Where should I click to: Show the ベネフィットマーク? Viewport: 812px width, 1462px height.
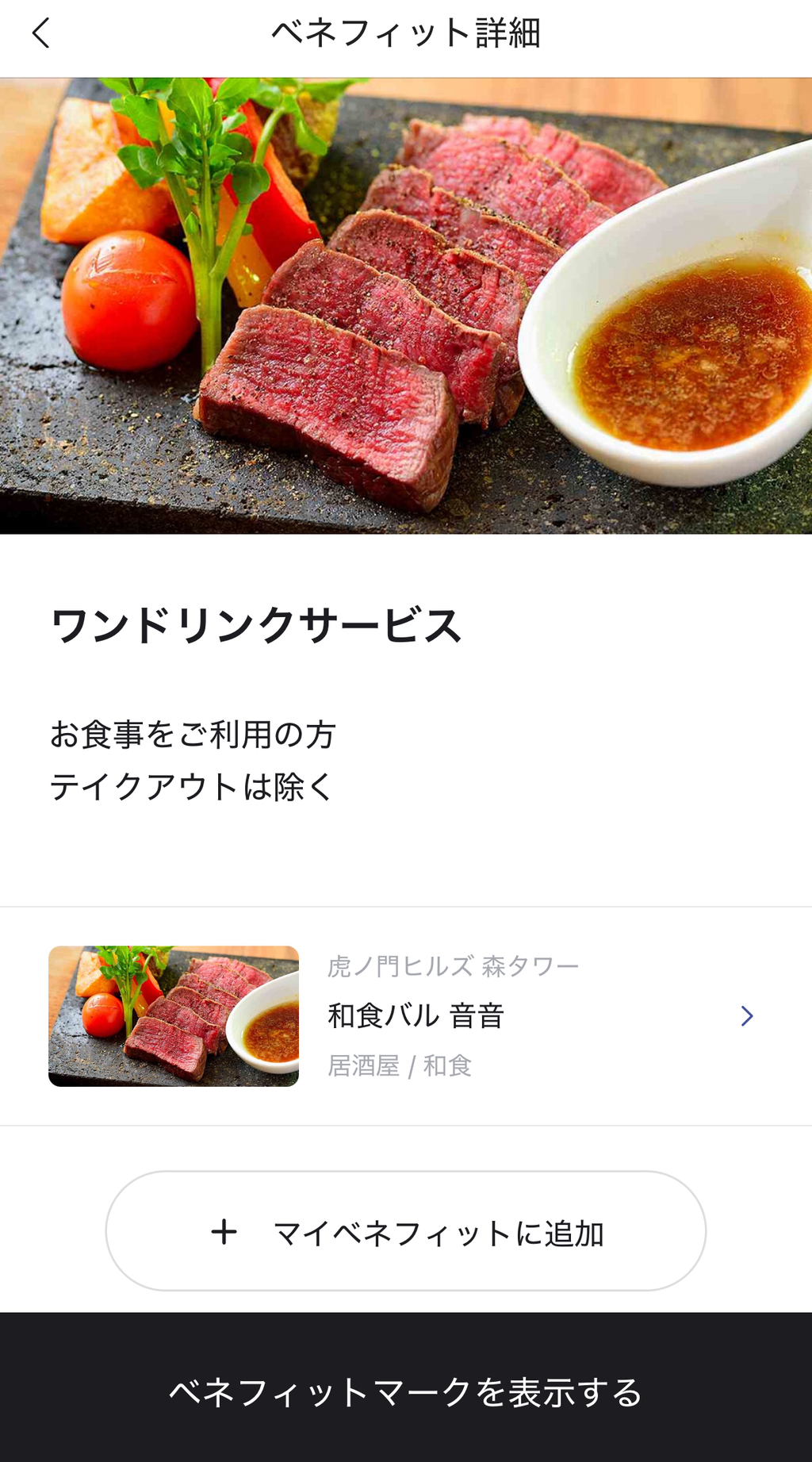point(406,1392)
